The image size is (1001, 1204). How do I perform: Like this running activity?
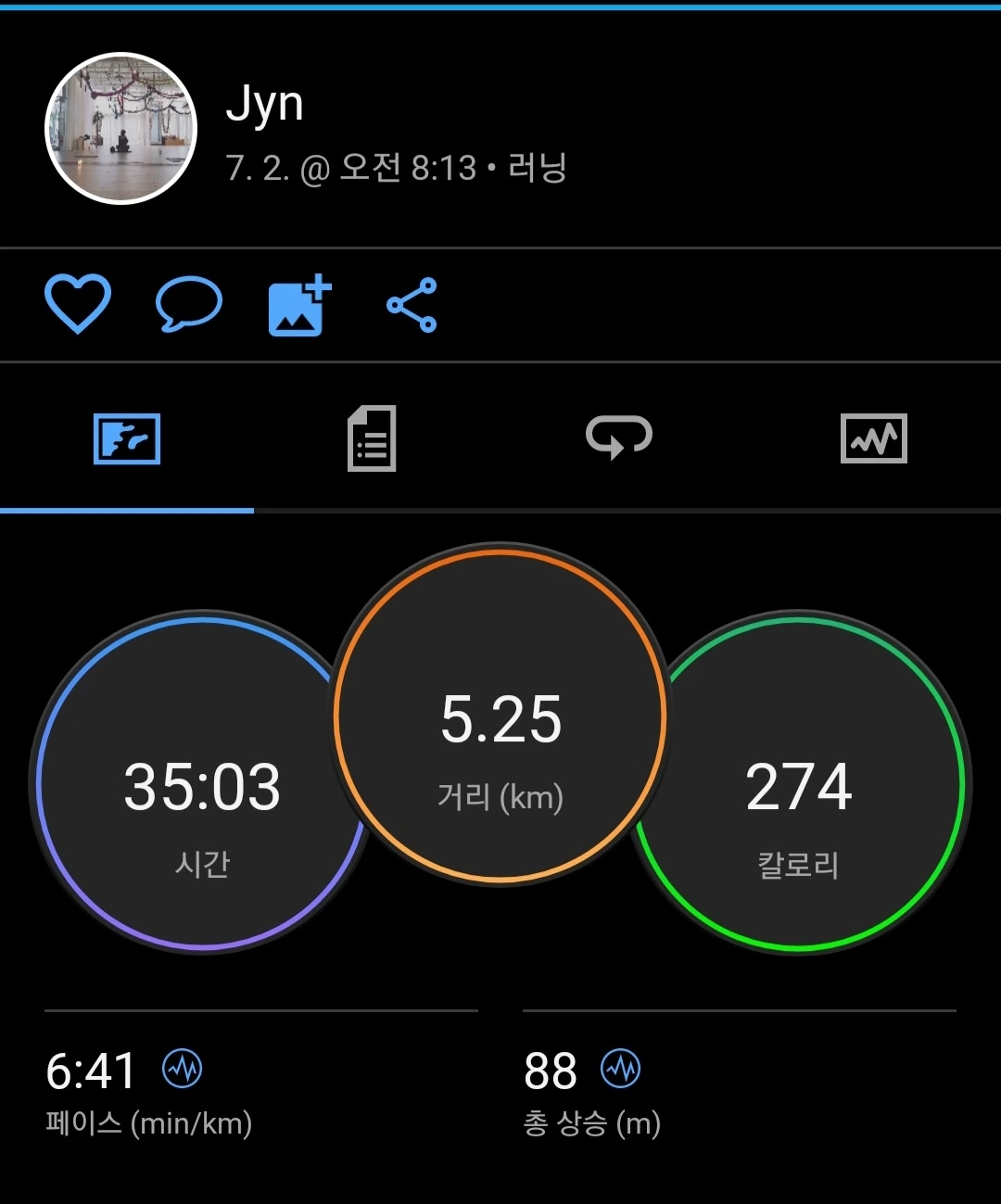click(78, 304)
